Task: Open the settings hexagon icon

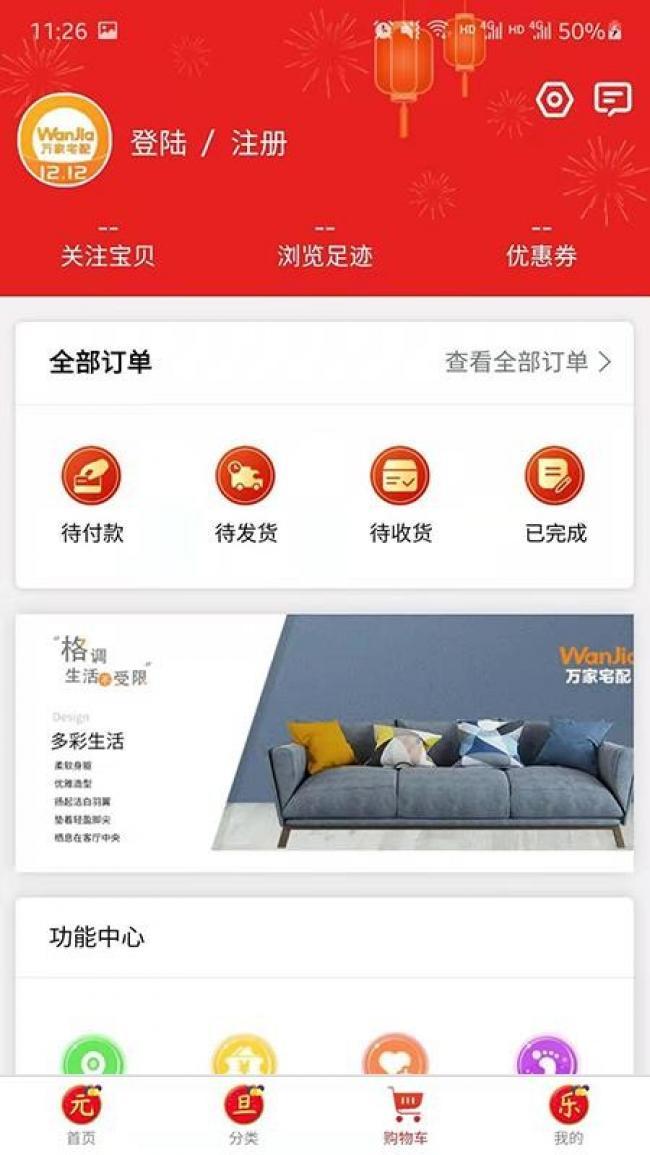Action: pyautogui.click(x=554, y=100)
